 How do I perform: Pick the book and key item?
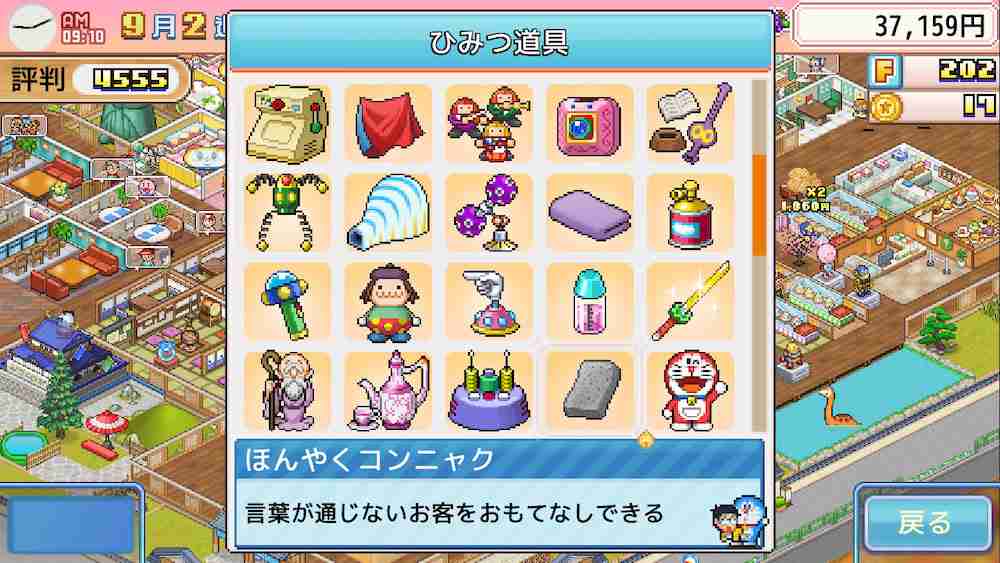point(689,123)
